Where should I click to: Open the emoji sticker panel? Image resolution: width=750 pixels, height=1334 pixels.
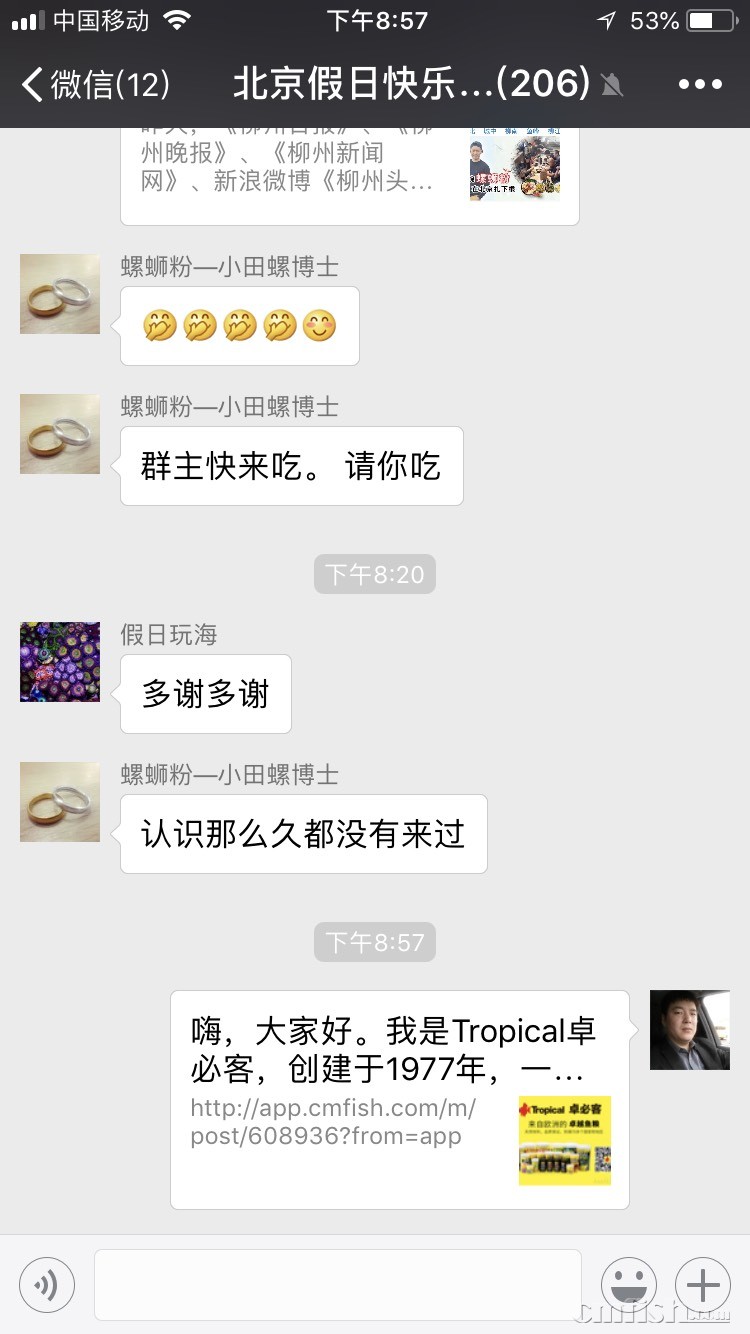tap(628, 1284)
